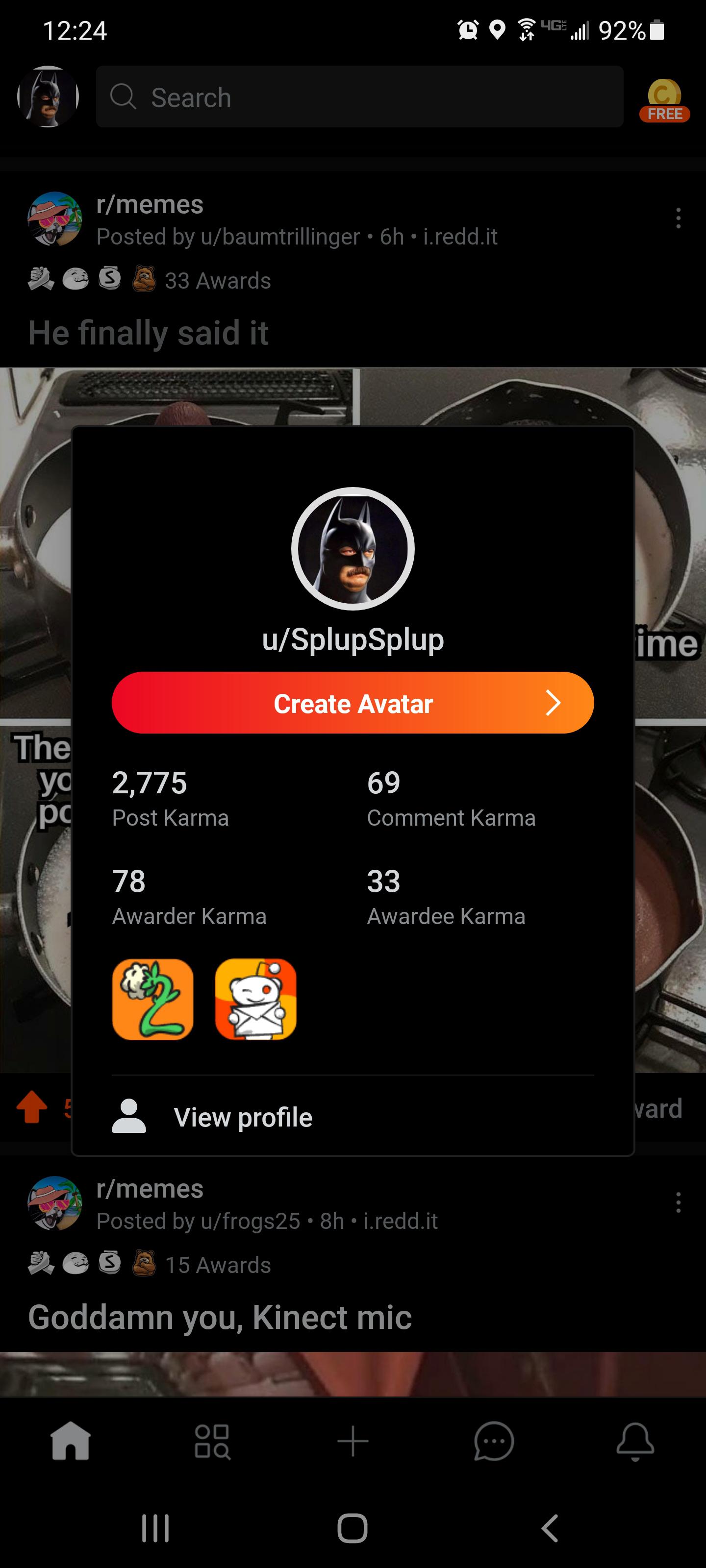Claim the FREE coin award

pyautogui.click(x=664, y=100)
